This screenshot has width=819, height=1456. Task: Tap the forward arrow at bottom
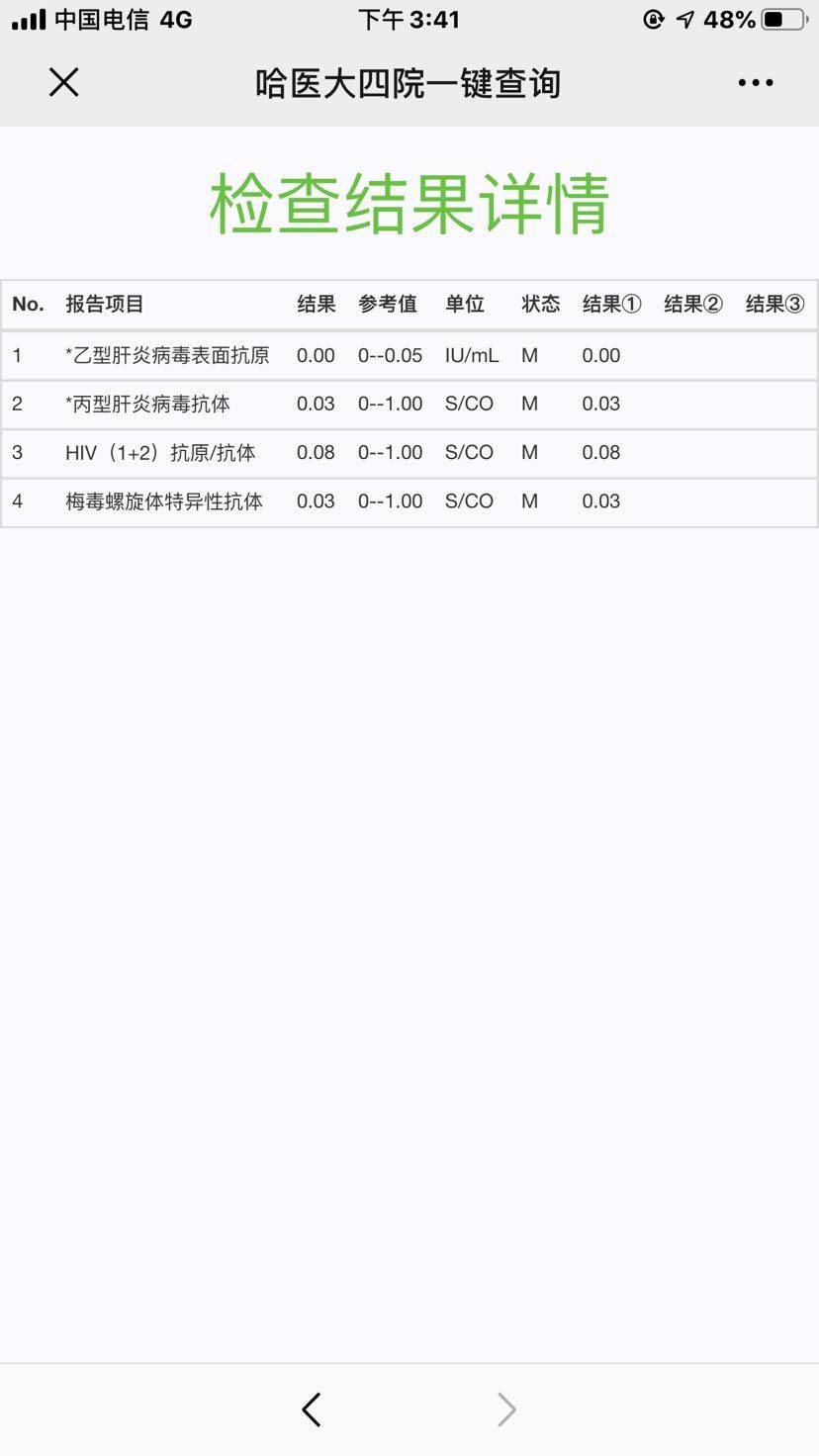506,1410
